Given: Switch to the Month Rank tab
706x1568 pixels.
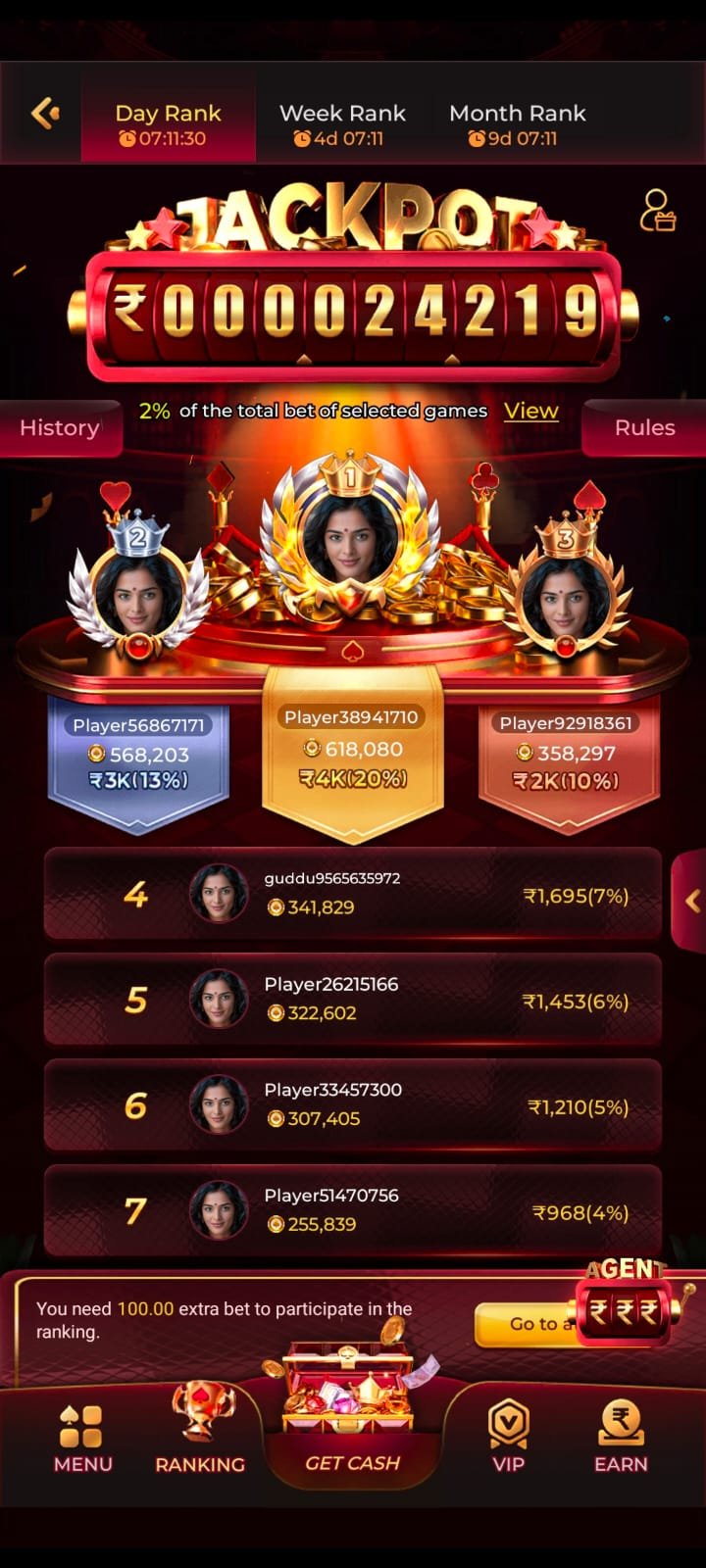Looking at the screenshot, I should (517, 125).
